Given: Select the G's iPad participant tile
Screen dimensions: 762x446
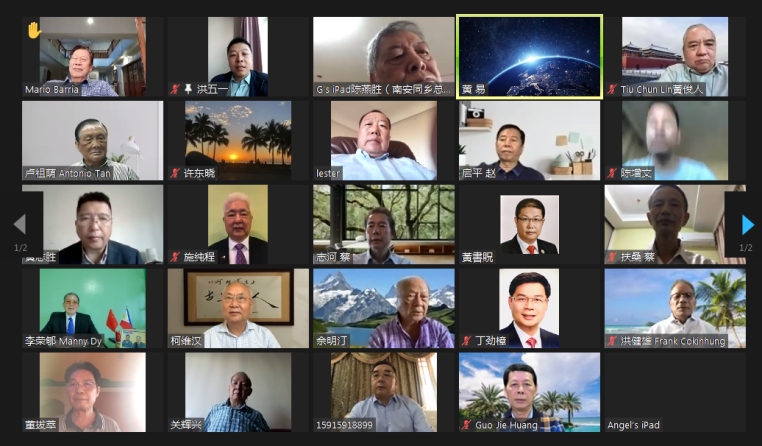Looking at the screenshot, I should pos(384,56).
